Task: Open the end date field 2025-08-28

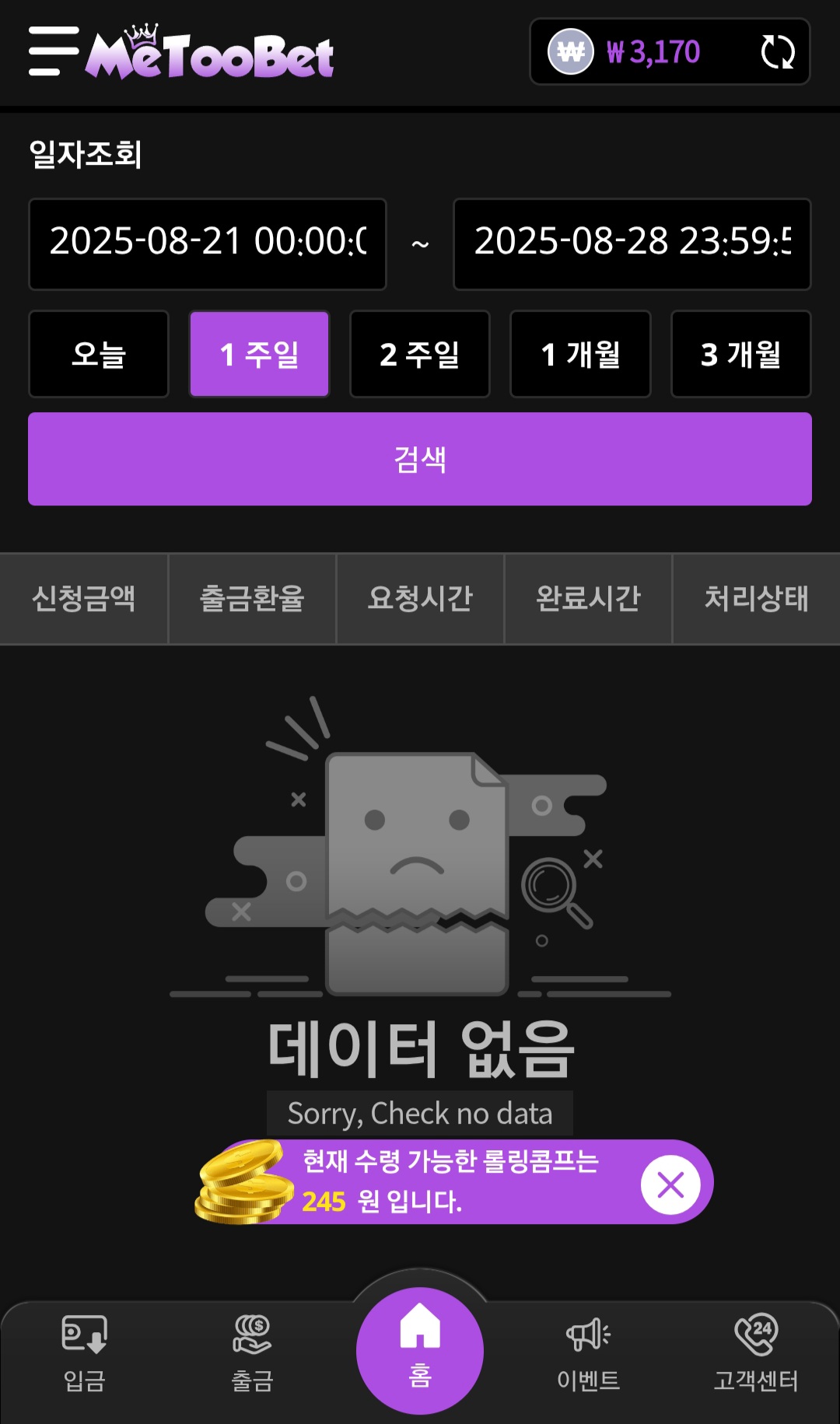Action: pyautogui.click(x=632, y=244)
